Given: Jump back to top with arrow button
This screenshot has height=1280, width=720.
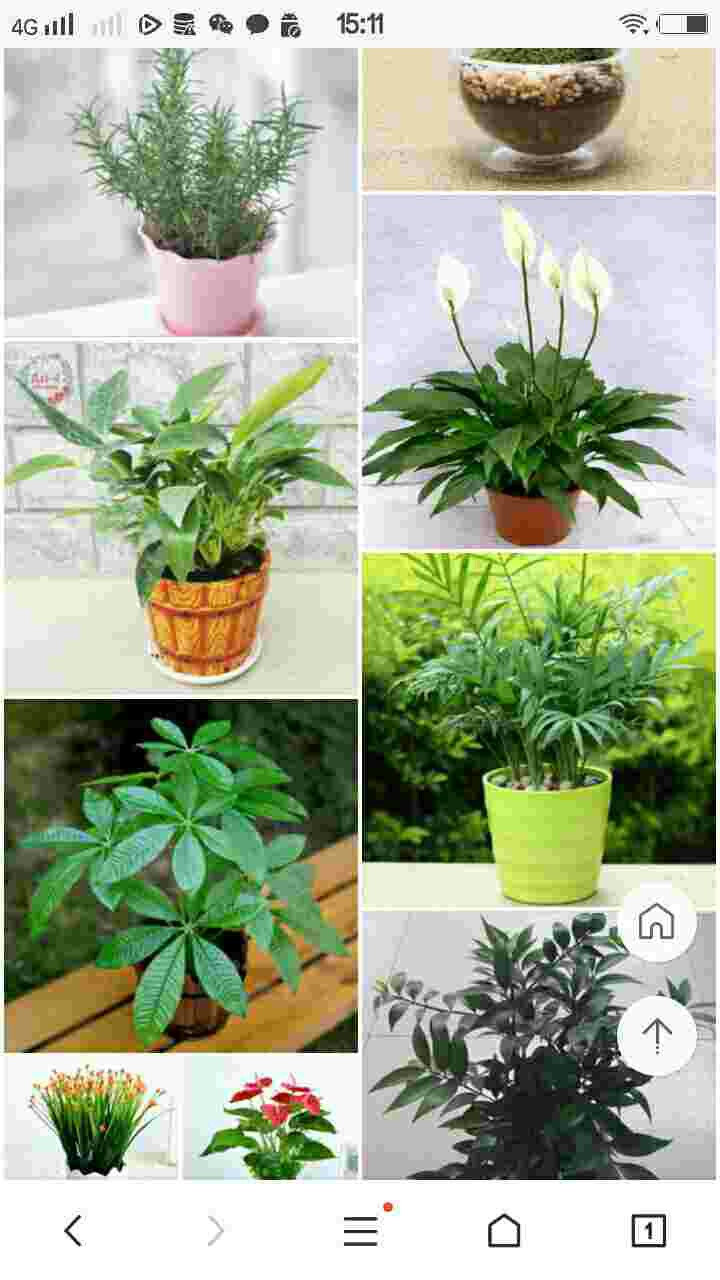Looking at the screenshot, I should pyautogui.click(x=656, y=1036).
